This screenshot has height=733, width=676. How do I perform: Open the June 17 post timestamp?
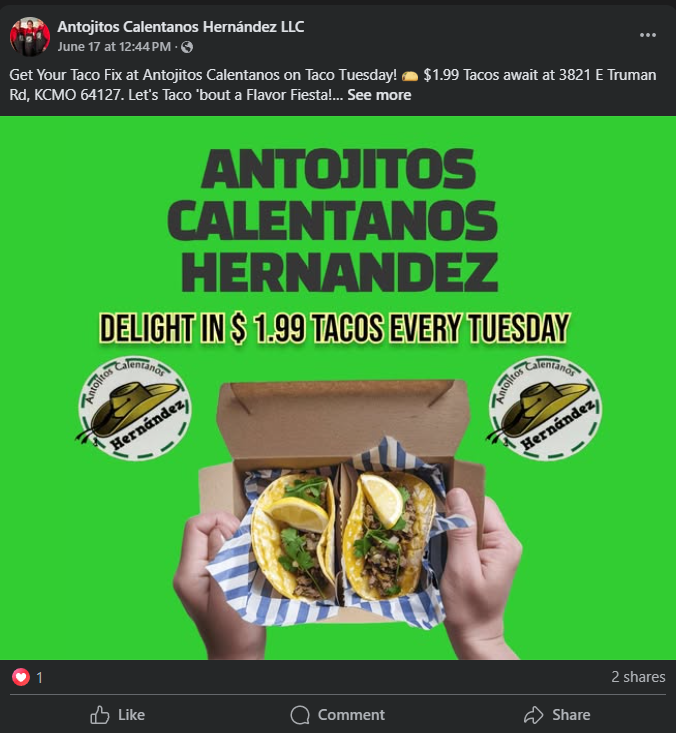[x=114, y=47]
